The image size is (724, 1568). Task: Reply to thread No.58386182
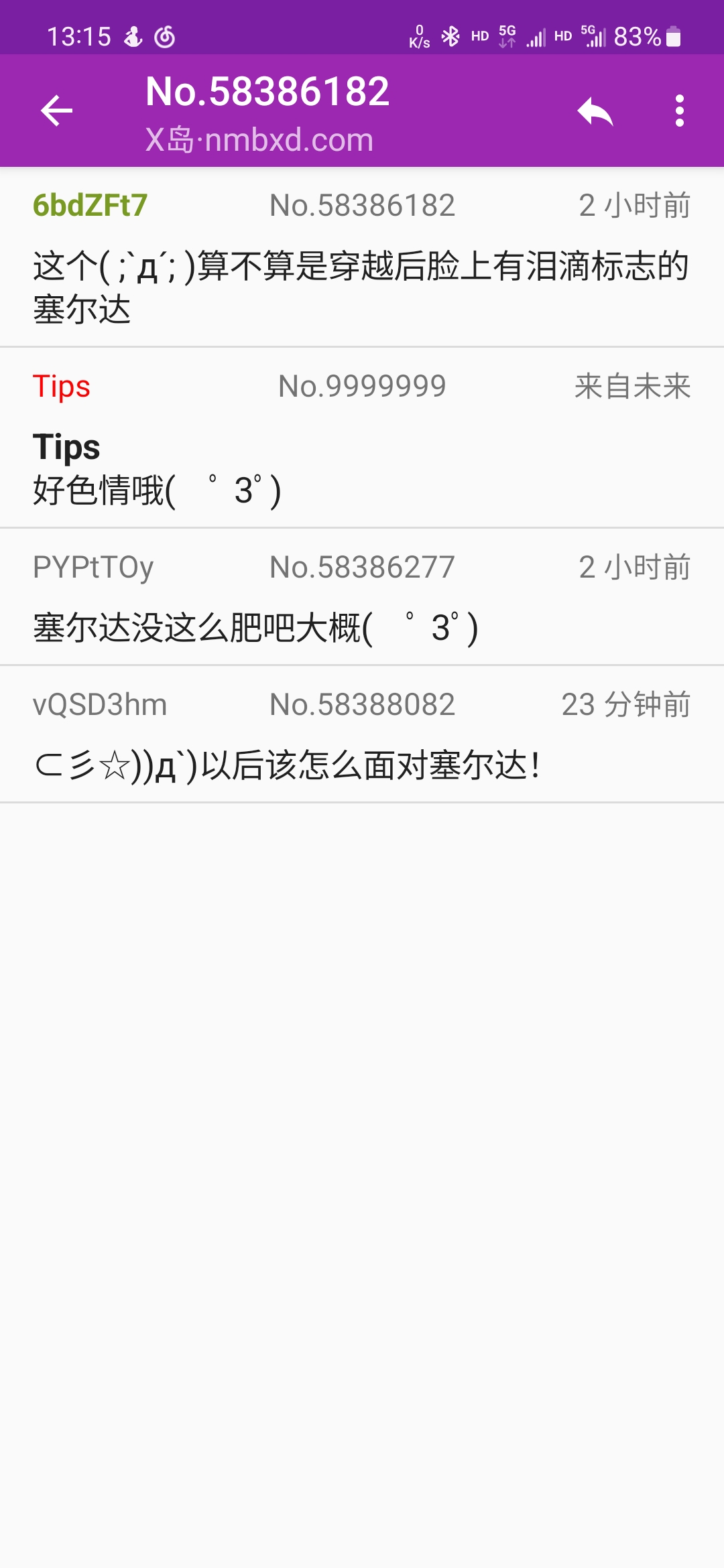coord(595,111)
